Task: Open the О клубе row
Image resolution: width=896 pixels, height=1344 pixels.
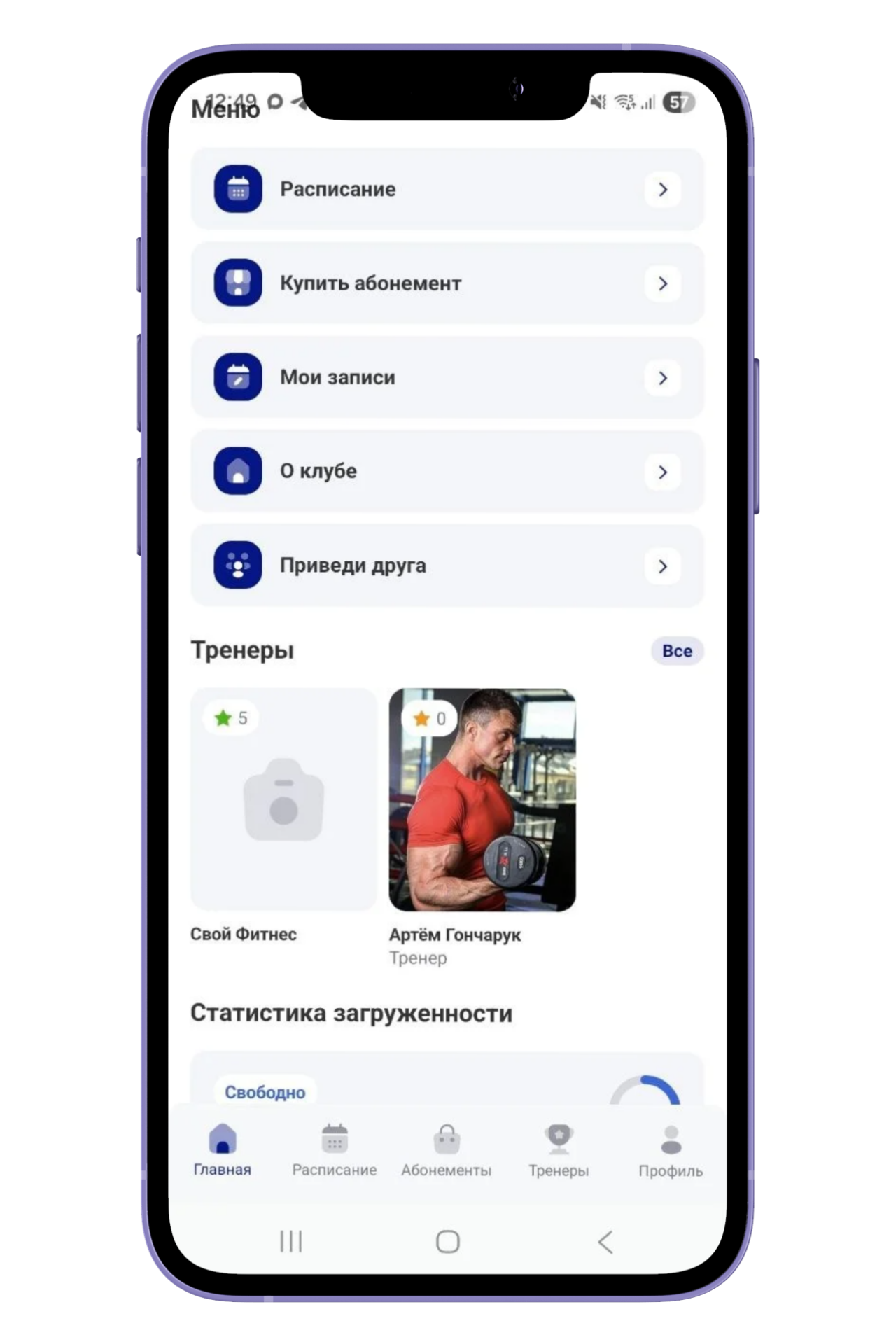Action: pyautogui.click(x=447, y=471)
